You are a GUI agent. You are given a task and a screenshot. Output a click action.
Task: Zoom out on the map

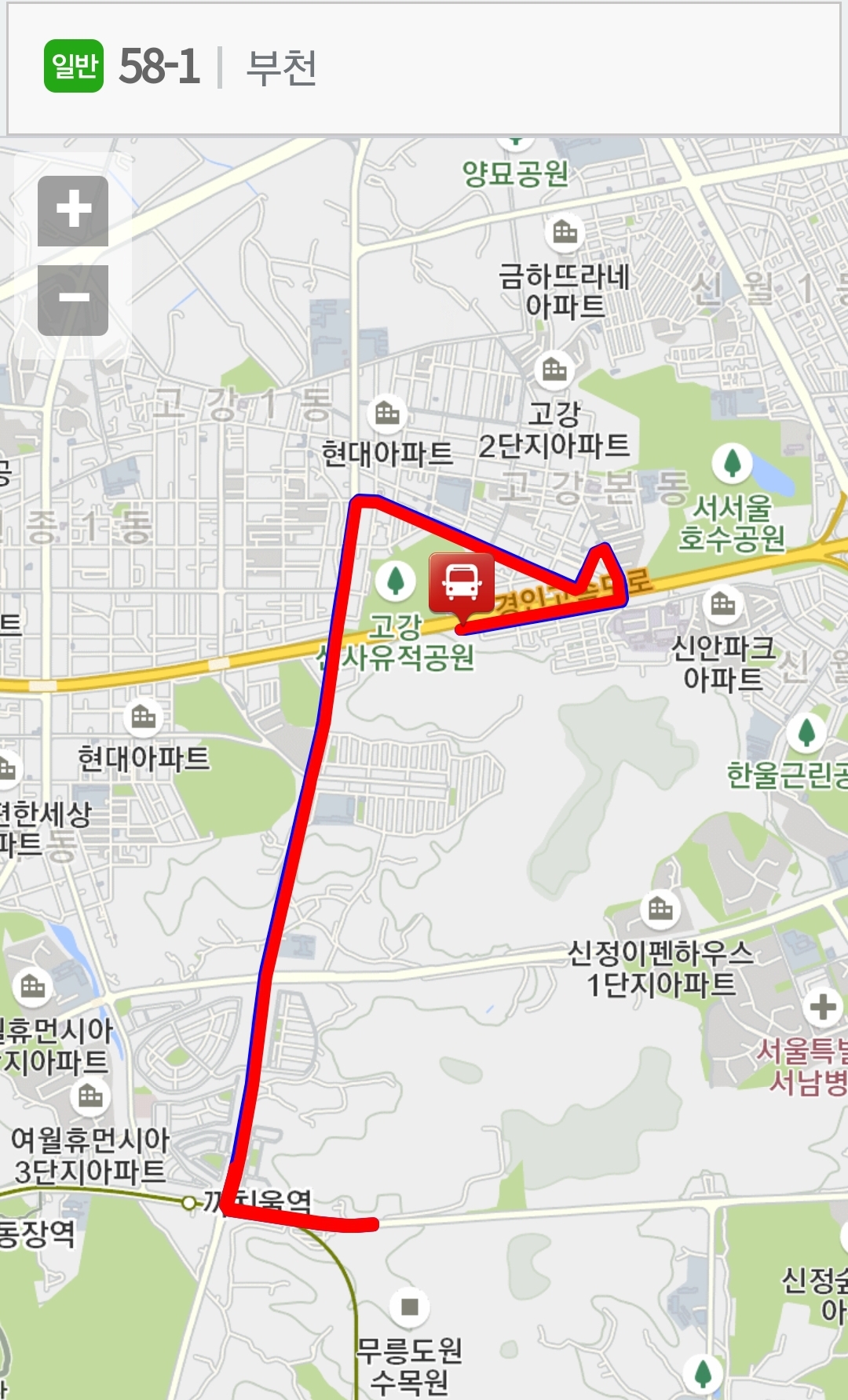tap(73, 300)
